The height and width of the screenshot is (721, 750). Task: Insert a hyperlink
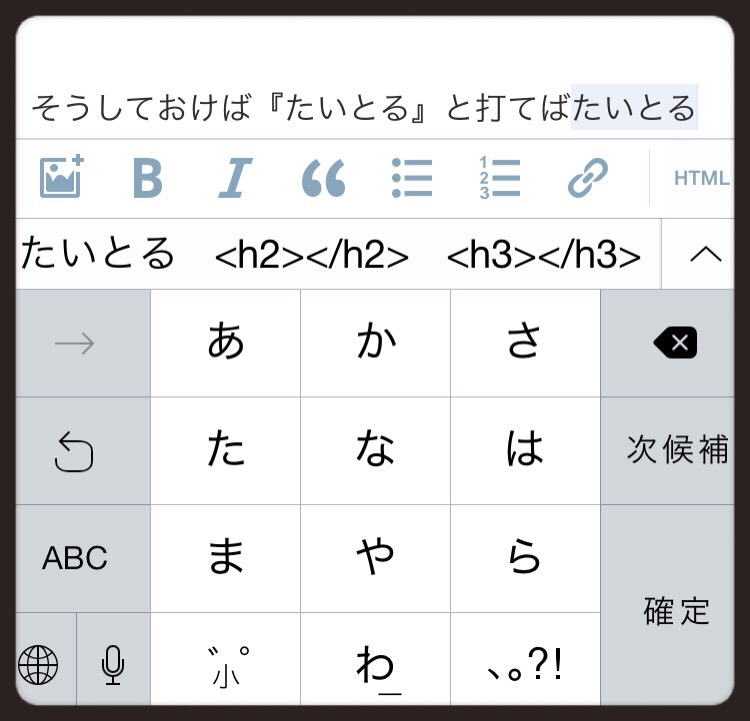point(588,178)
